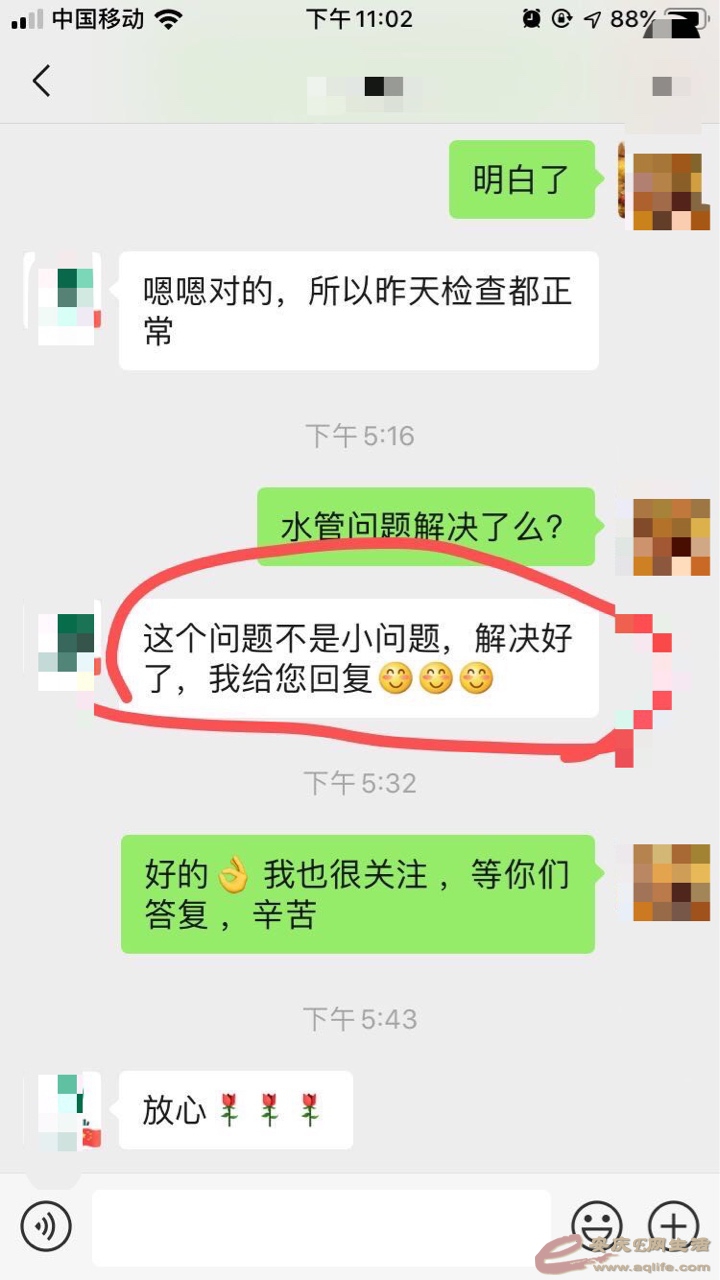
Task: Open the emoji sticker panel
Action: (597, 1225)
